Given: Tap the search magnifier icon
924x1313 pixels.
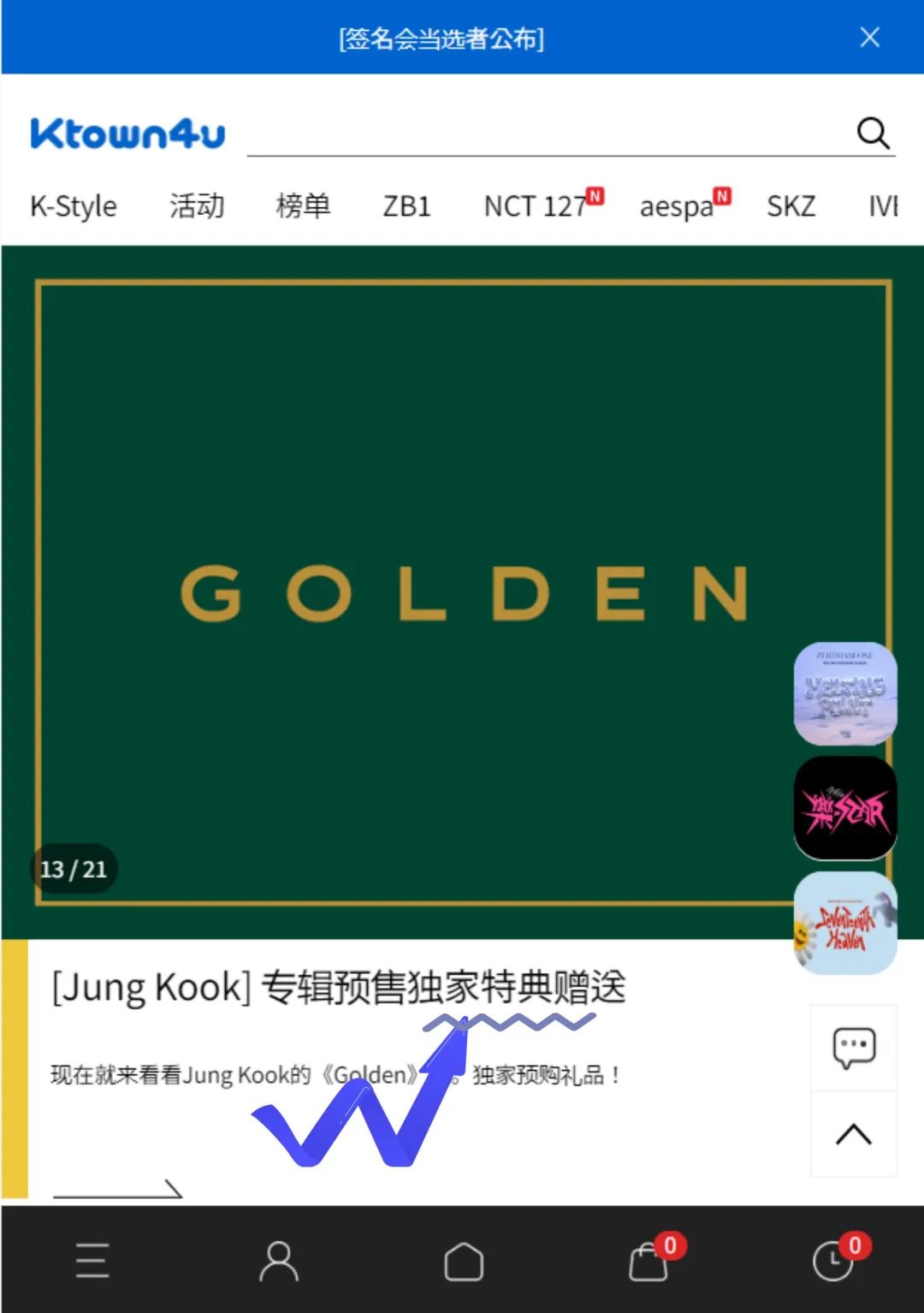Looking at the screenshot, I should pos(873,134).
